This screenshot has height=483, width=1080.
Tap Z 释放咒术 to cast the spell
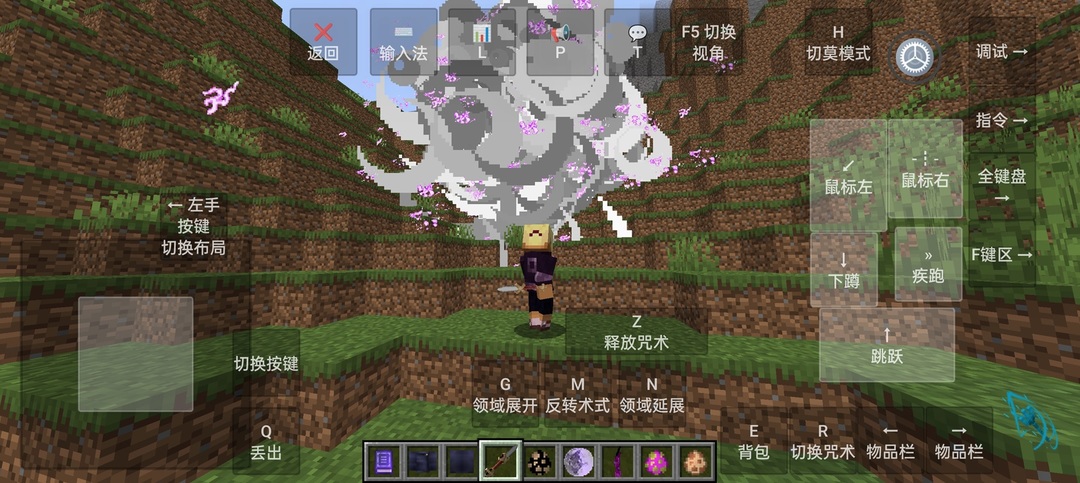click(x=636, y=332)
